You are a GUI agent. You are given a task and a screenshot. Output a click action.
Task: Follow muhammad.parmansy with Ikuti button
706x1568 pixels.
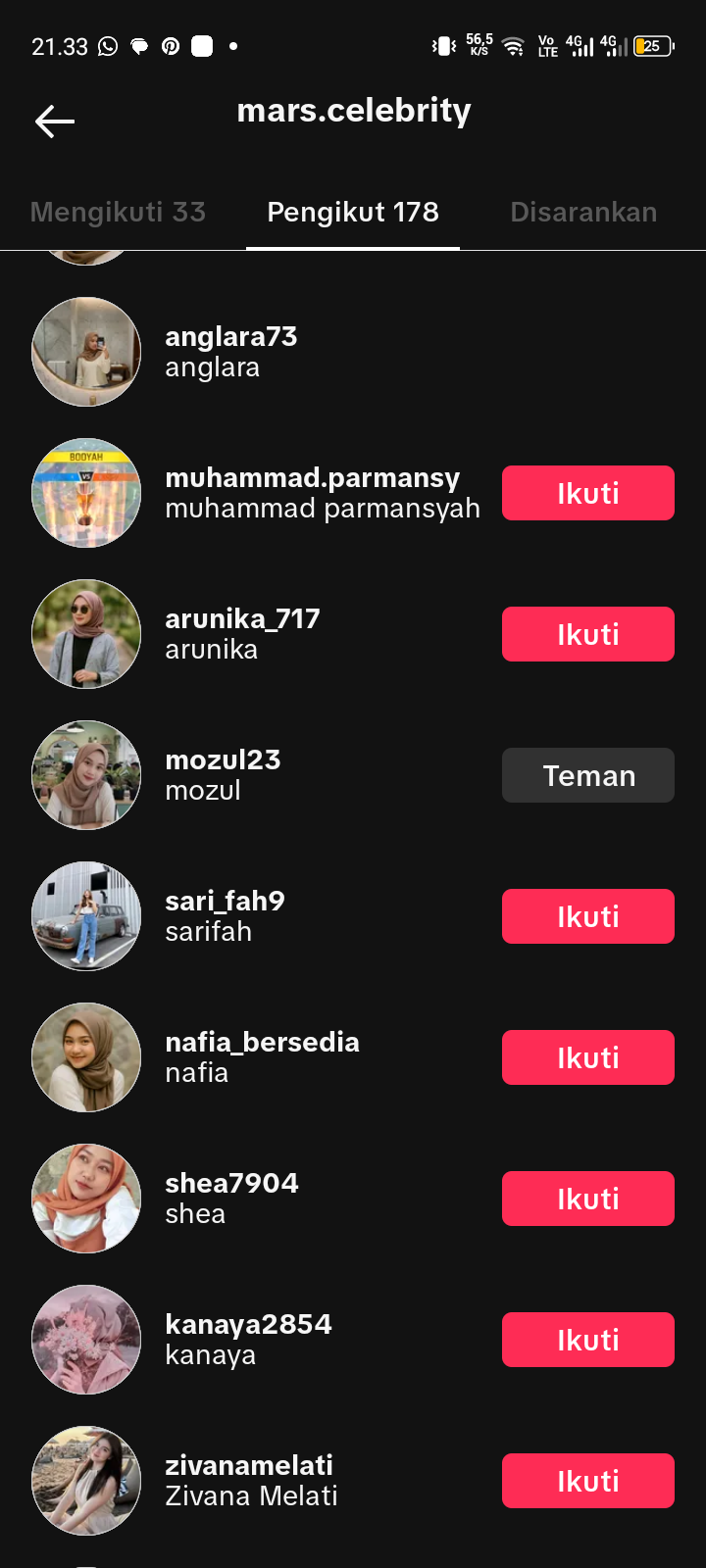pyautogui.click(x=588, y=493)
